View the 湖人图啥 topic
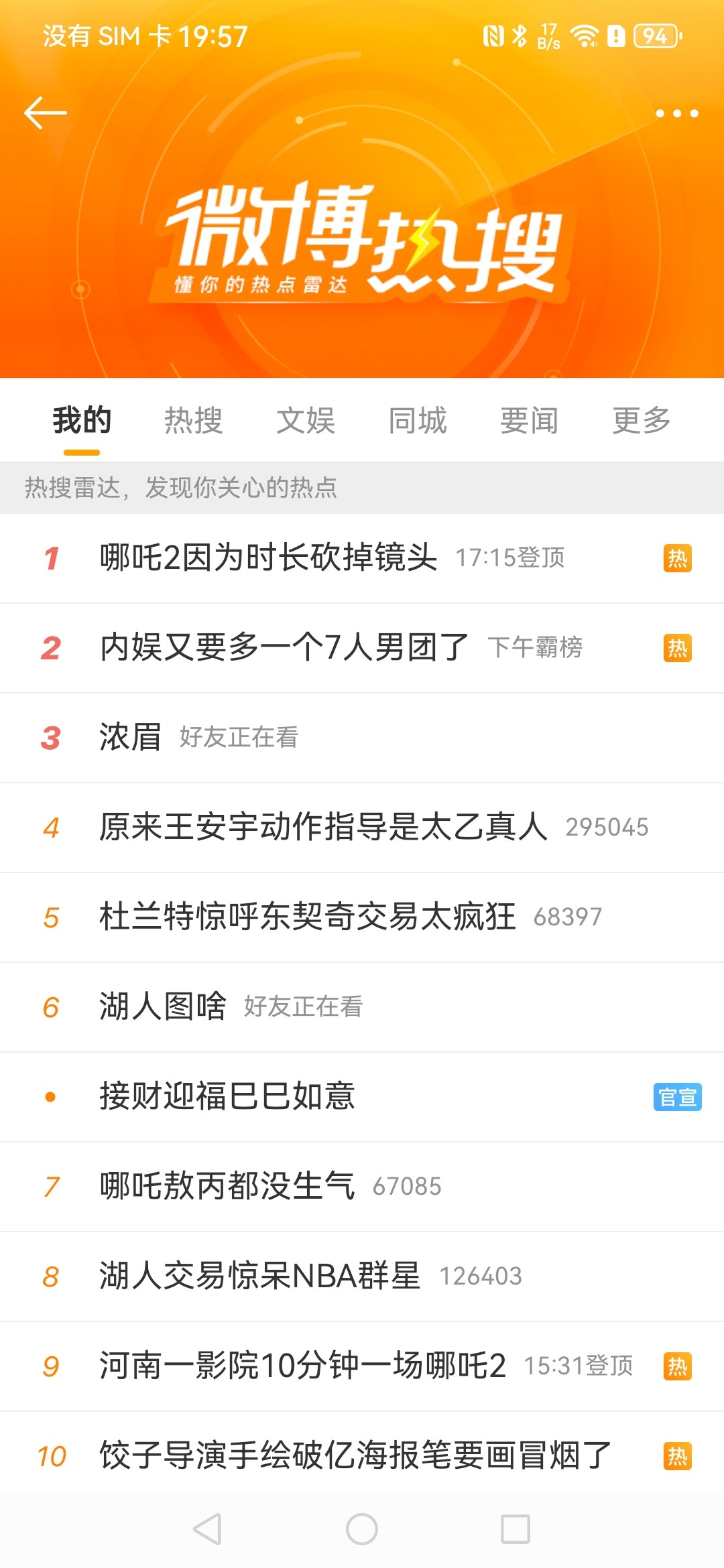 coord(362,1007)
